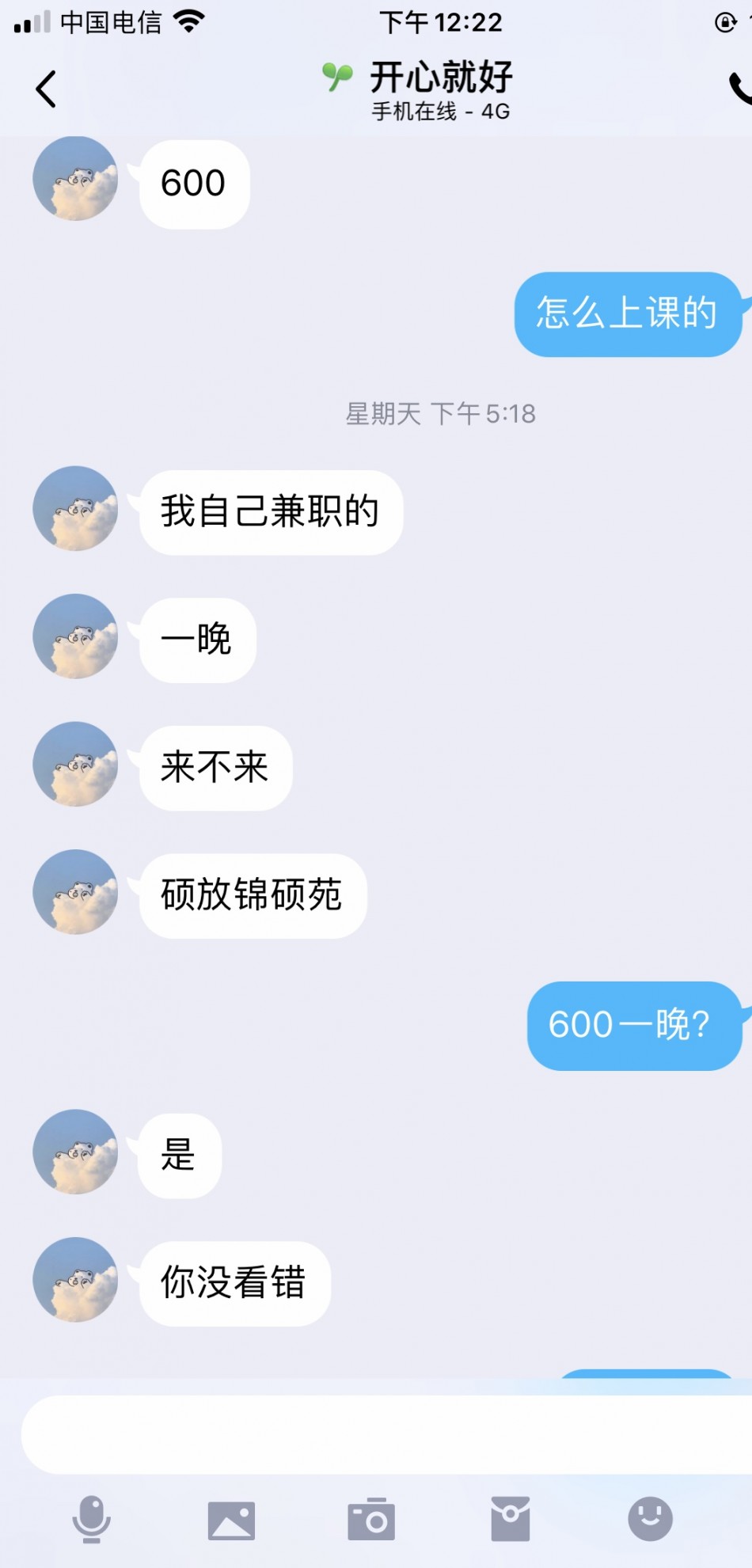This screenshot has height=1568, width=752.
Task: Open the camera to take a photo
Action: (371, 1519)
